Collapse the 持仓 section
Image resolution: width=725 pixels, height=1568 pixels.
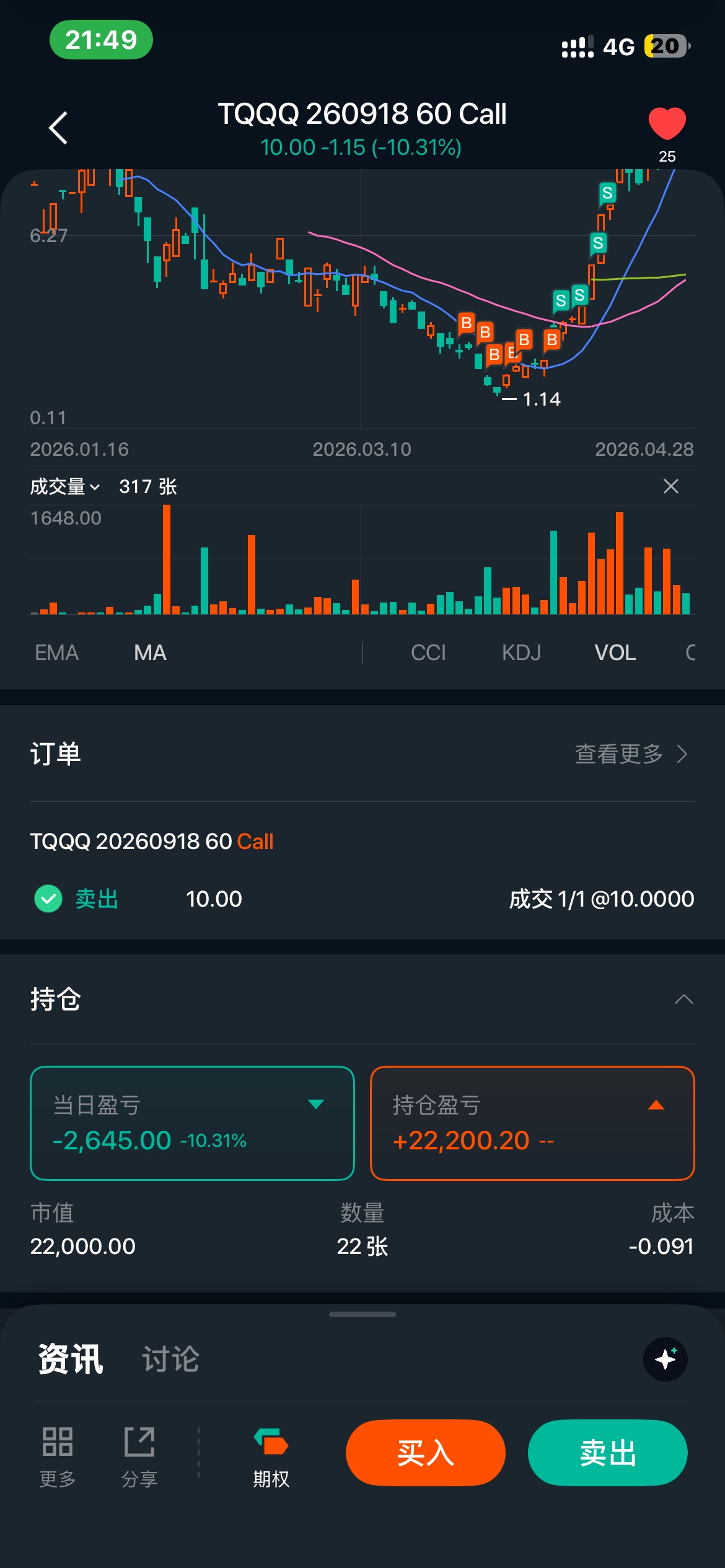tap(683, 1000)
